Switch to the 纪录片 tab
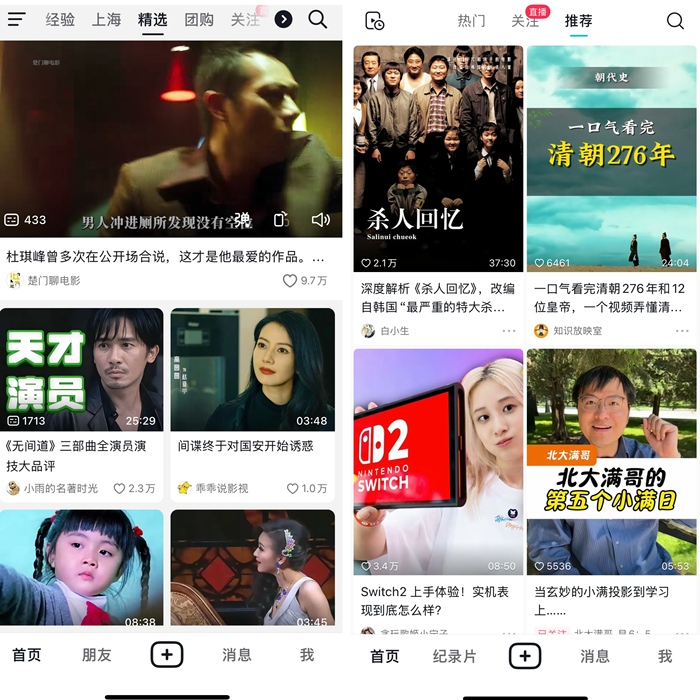Viewport: 700px width, 700px height. tap(455, 656)
